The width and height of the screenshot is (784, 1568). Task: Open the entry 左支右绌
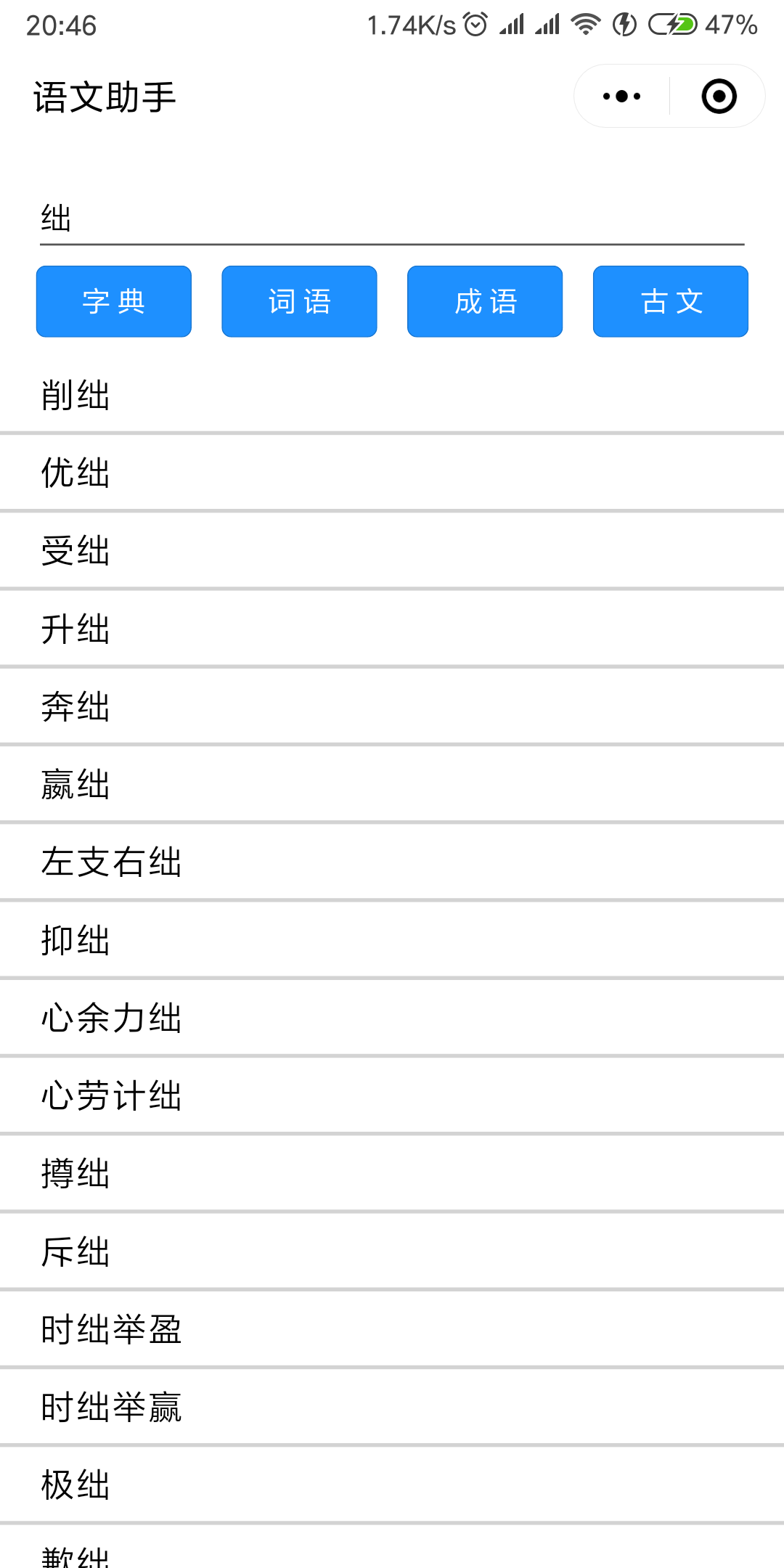coord(112,862)
